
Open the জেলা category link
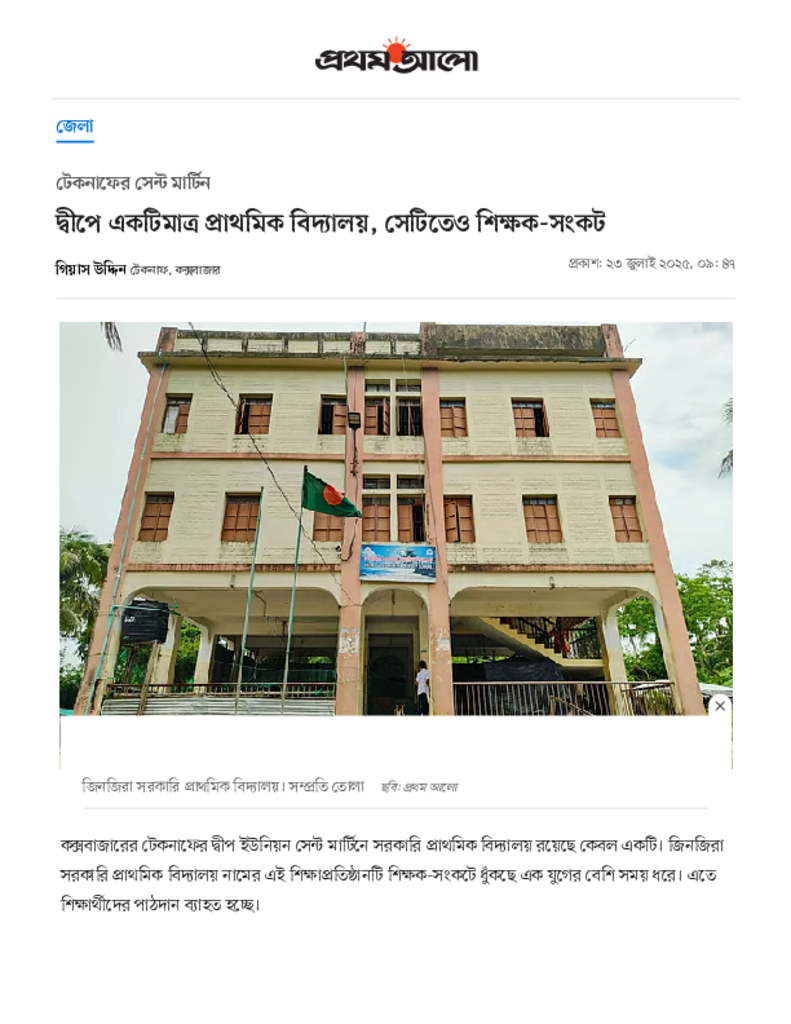coord(74,127)
